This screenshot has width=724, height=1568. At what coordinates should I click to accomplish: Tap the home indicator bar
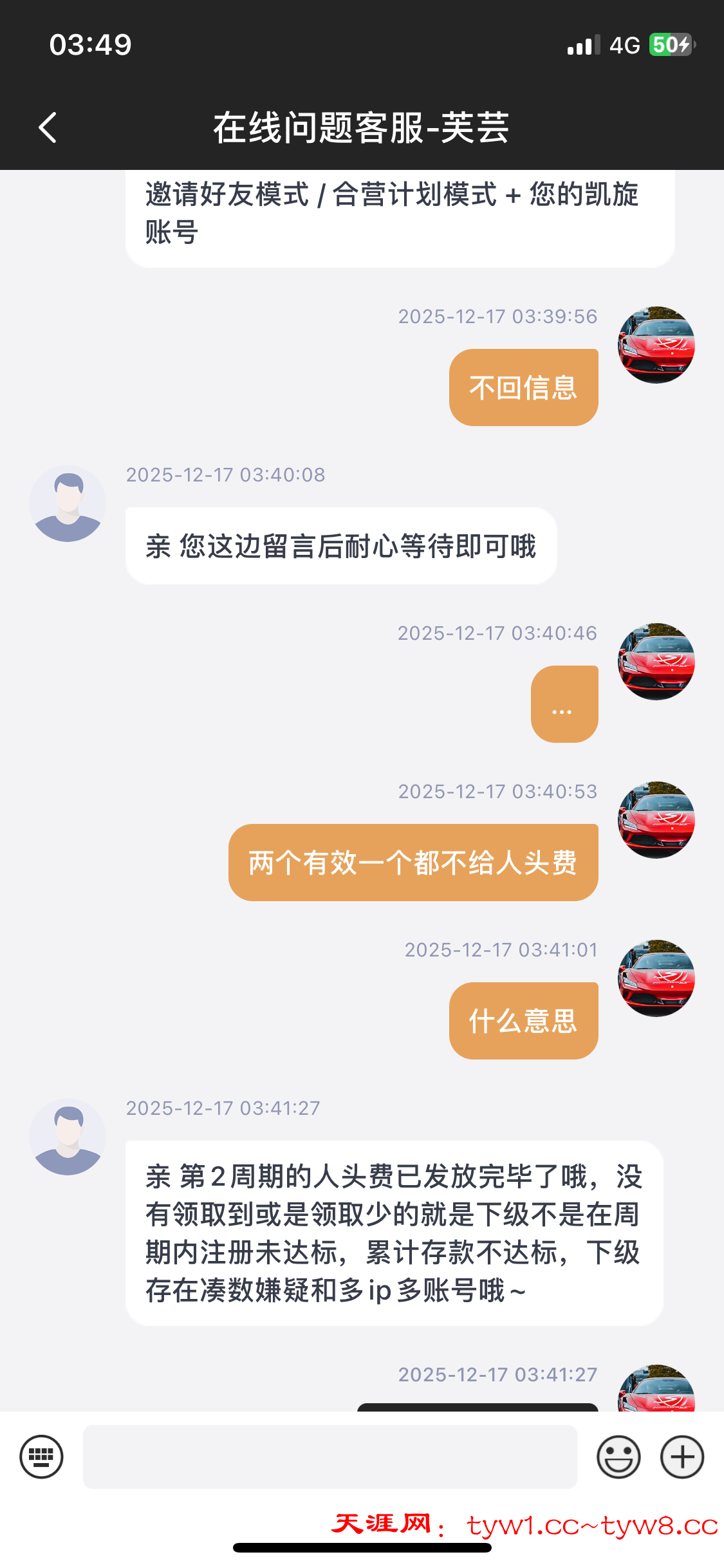(362, 1549)
